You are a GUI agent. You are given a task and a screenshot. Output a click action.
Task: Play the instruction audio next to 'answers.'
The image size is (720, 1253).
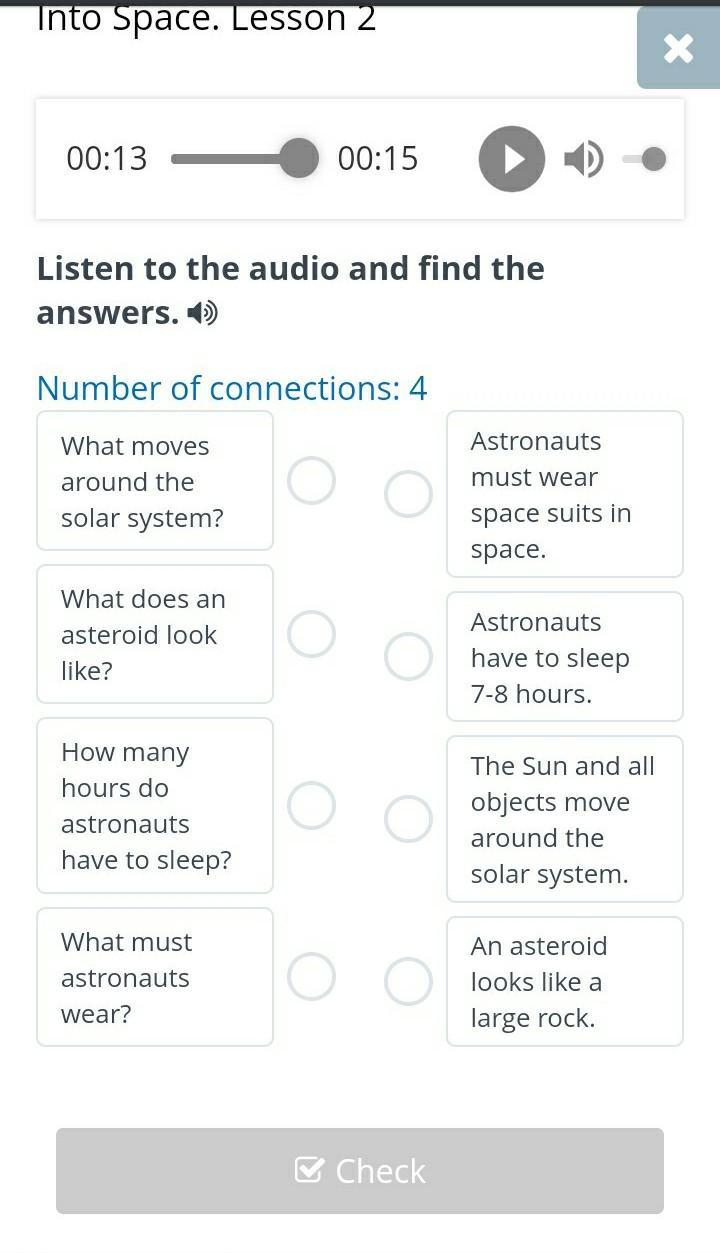pos(202,314)
